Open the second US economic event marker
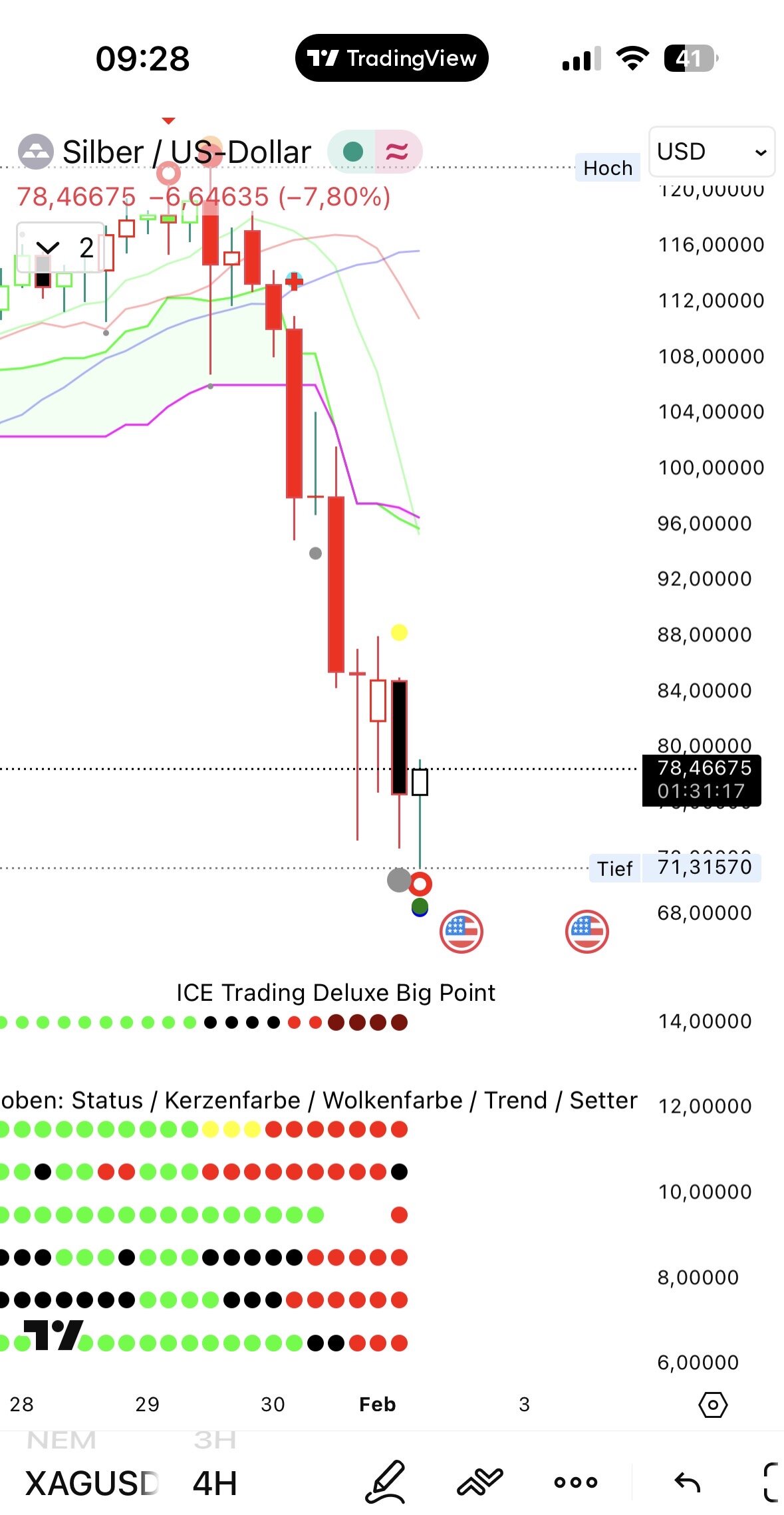Viewport: 784px width, 1515px height. [x=587, y=931]
